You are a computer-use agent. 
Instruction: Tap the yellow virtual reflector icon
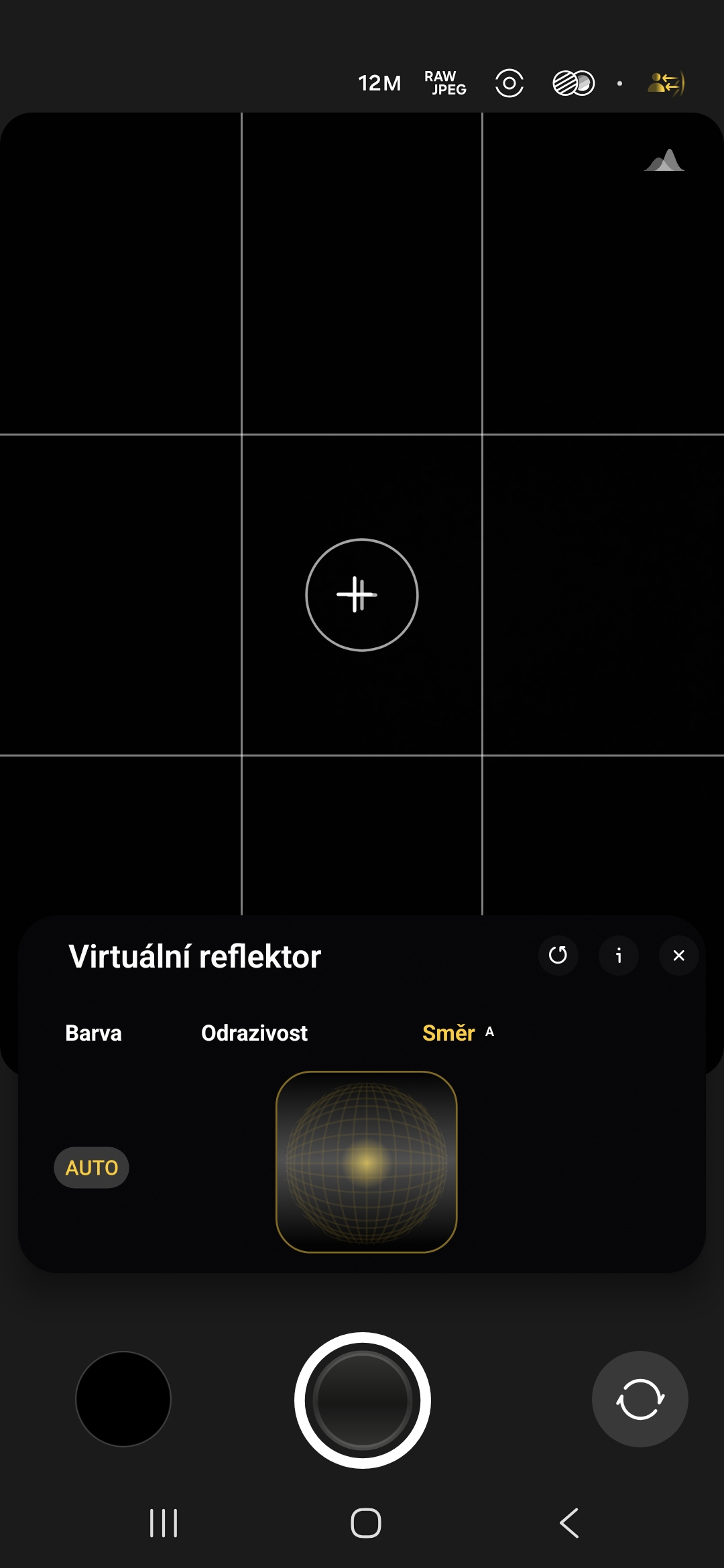[x=666, y=83]
